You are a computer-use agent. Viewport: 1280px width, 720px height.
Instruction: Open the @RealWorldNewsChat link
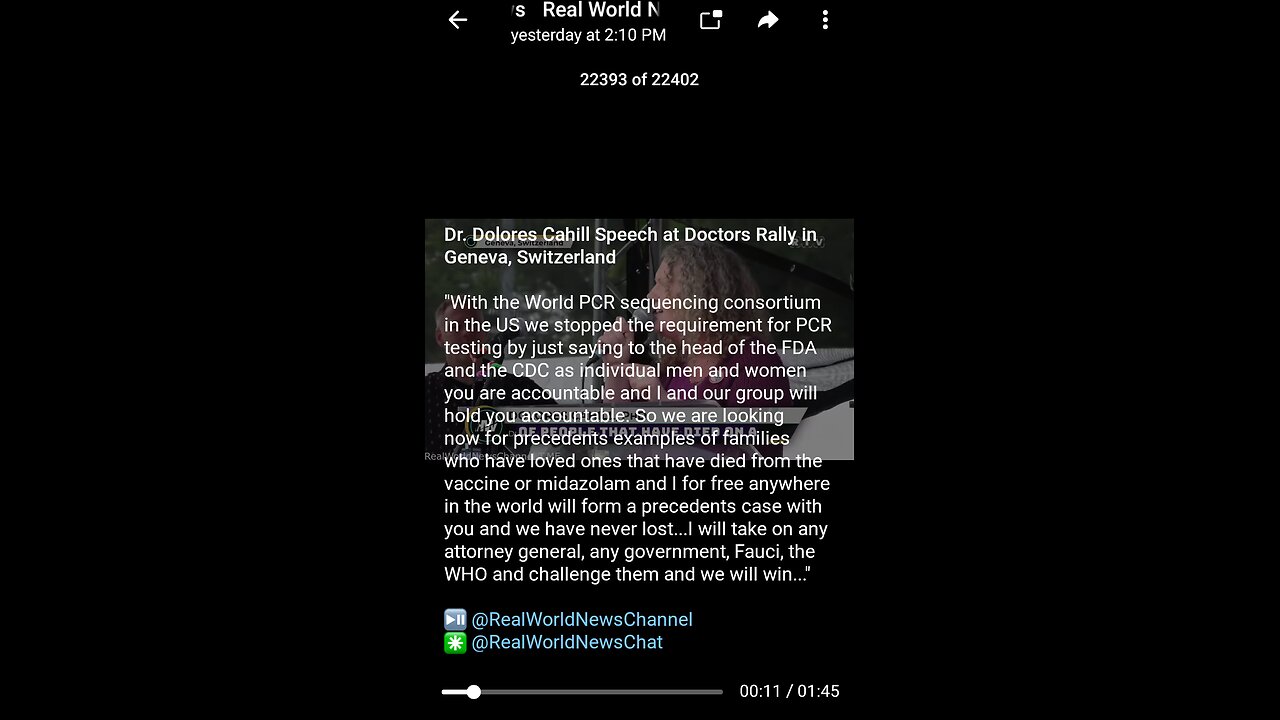[566, 643]
